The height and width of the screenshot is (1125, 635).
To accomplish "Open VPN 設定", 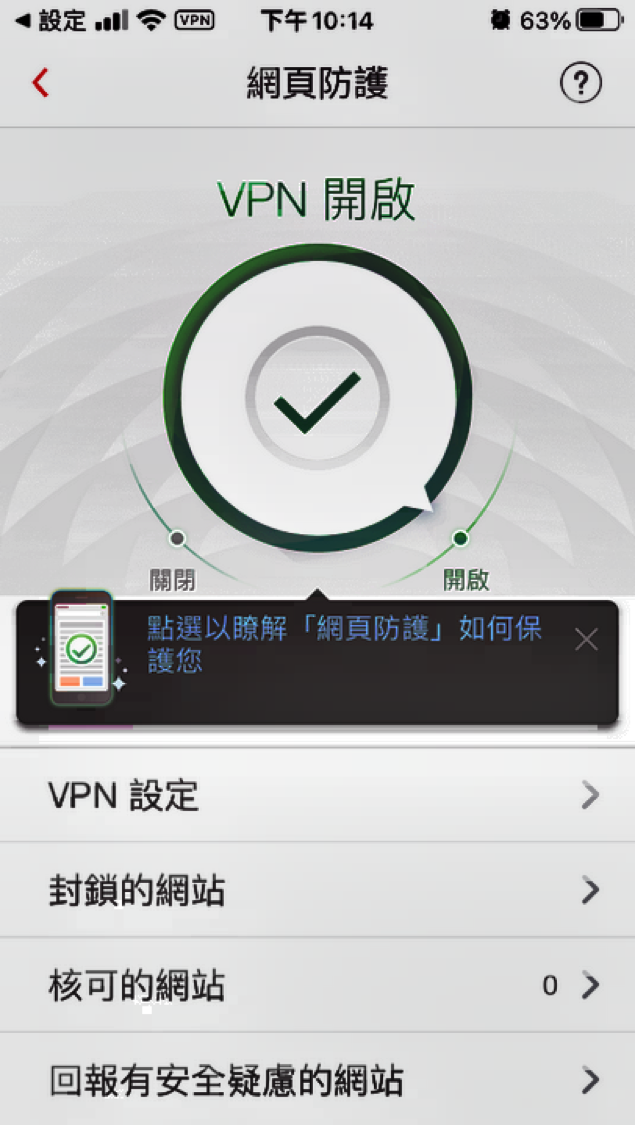I will point(317,796).
